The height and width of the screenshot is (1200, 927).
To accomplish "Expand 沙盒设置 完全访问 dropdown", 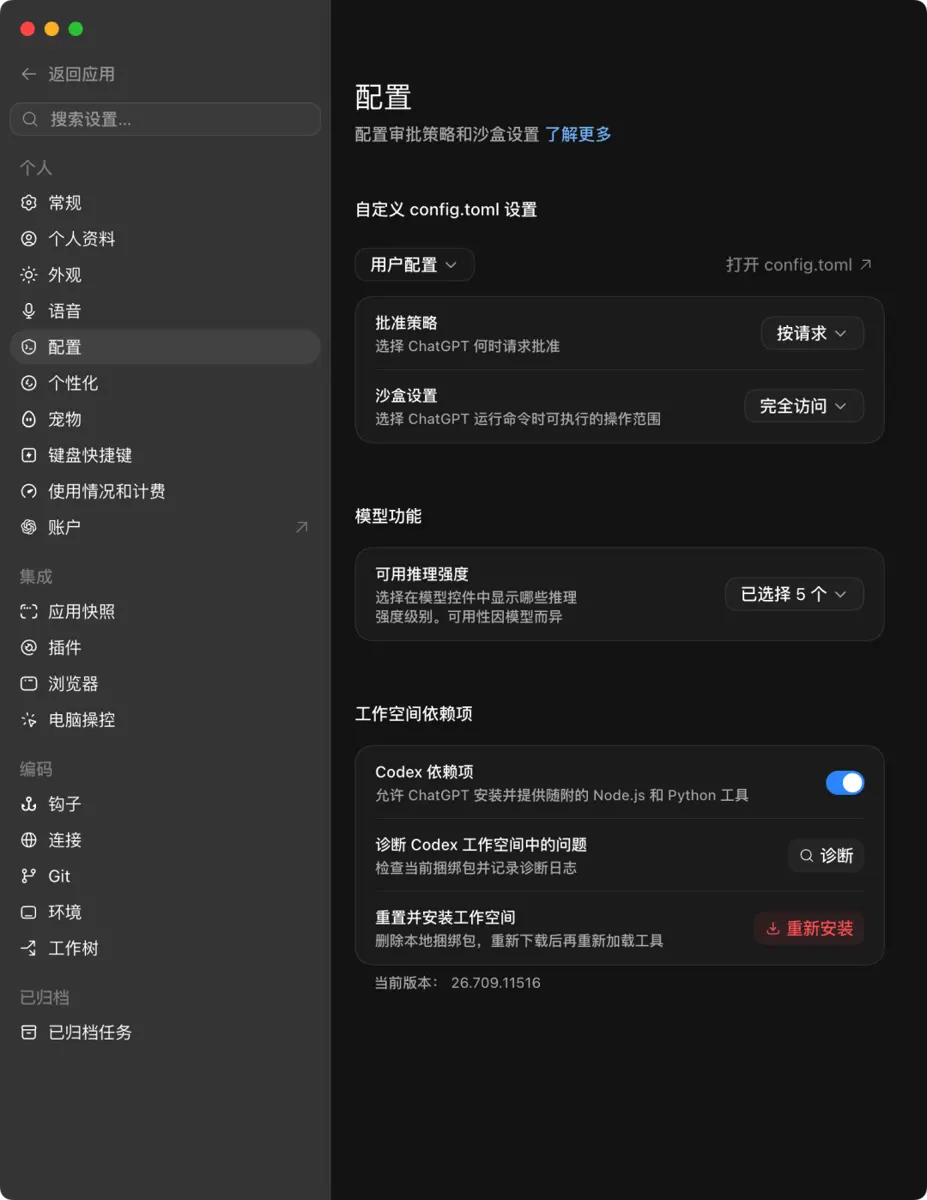I will click(804, 406).
